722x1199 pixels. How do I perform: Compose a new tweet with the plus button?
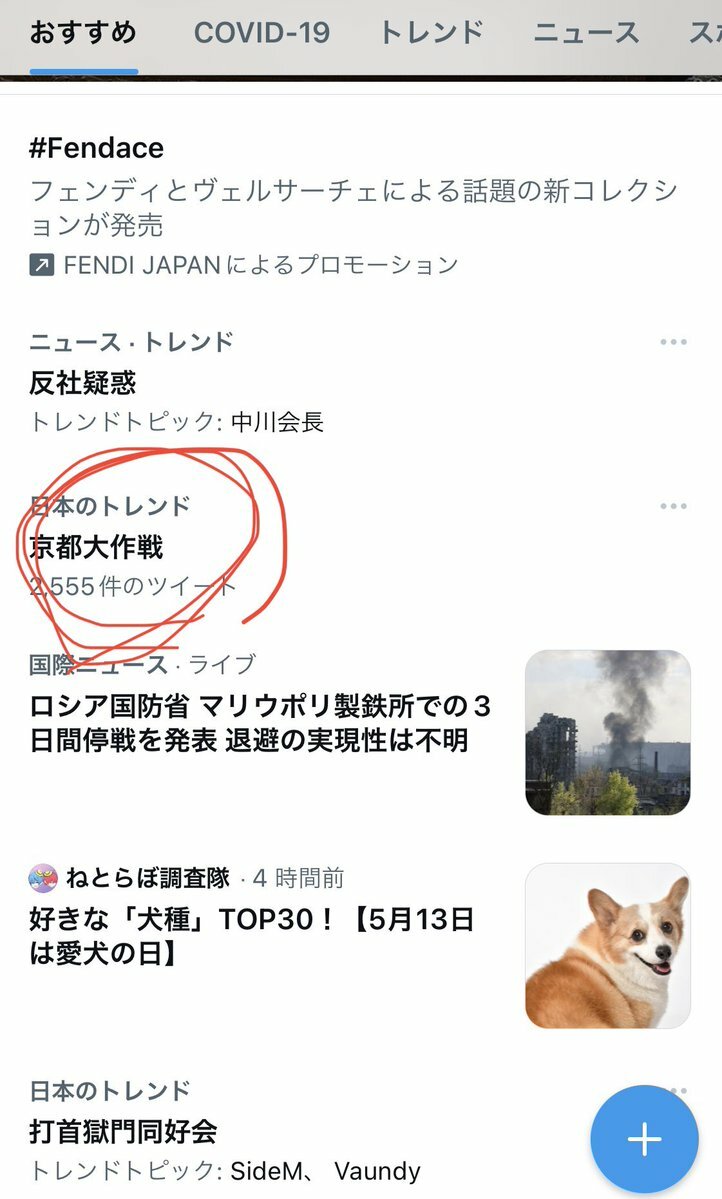coord(644,1139)
